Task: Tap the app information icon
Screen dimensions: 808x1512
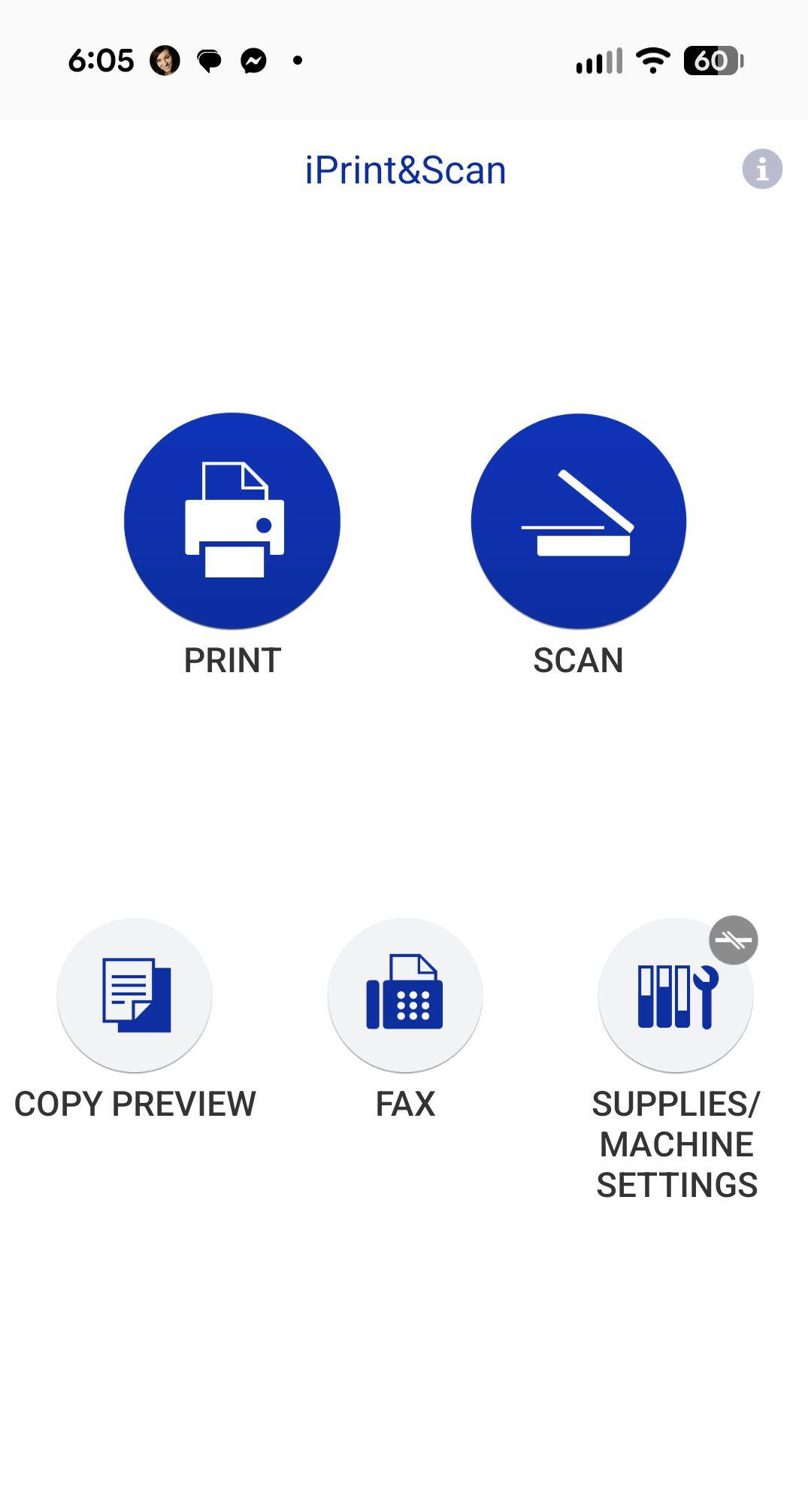Action: (x=763, y=168)
